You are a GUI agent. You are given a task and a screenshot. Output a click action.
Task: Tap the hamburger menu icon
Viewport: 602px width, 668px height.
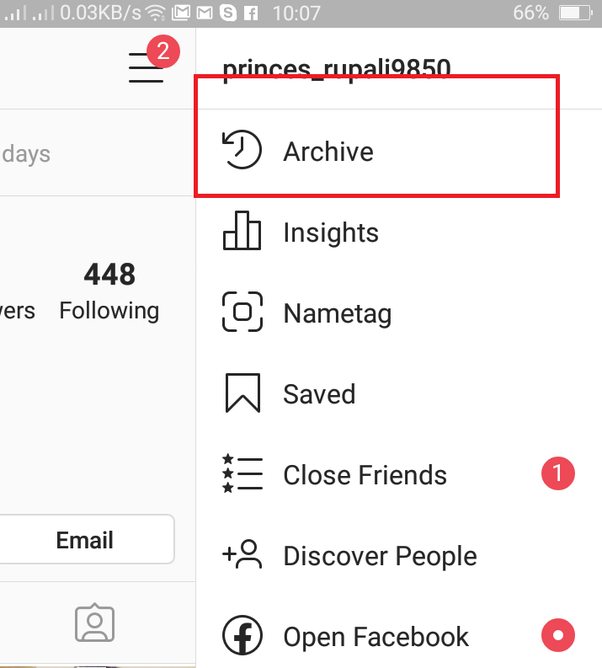(146, 67)
